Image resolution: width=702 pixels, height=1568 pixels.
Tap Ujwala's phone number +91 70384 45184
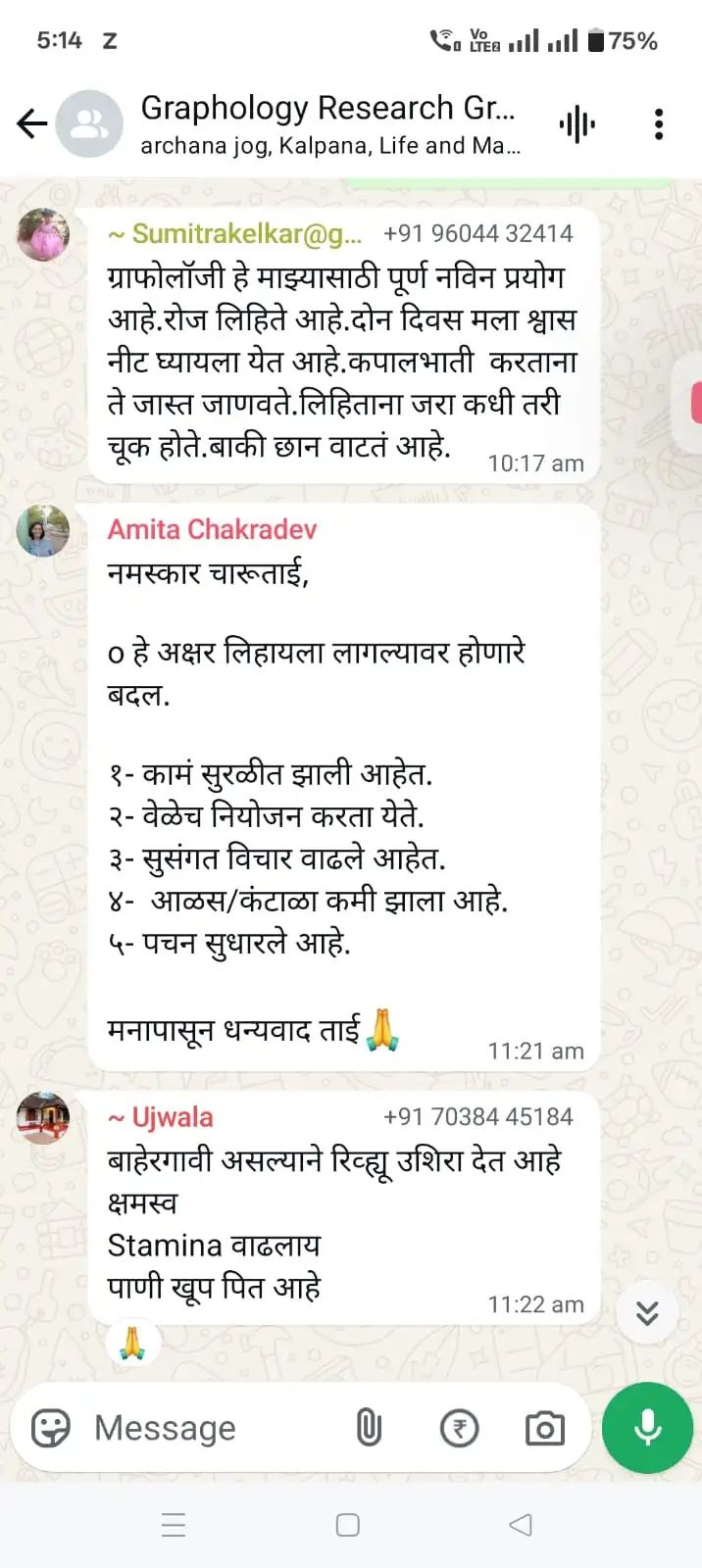coord(477,1116)
